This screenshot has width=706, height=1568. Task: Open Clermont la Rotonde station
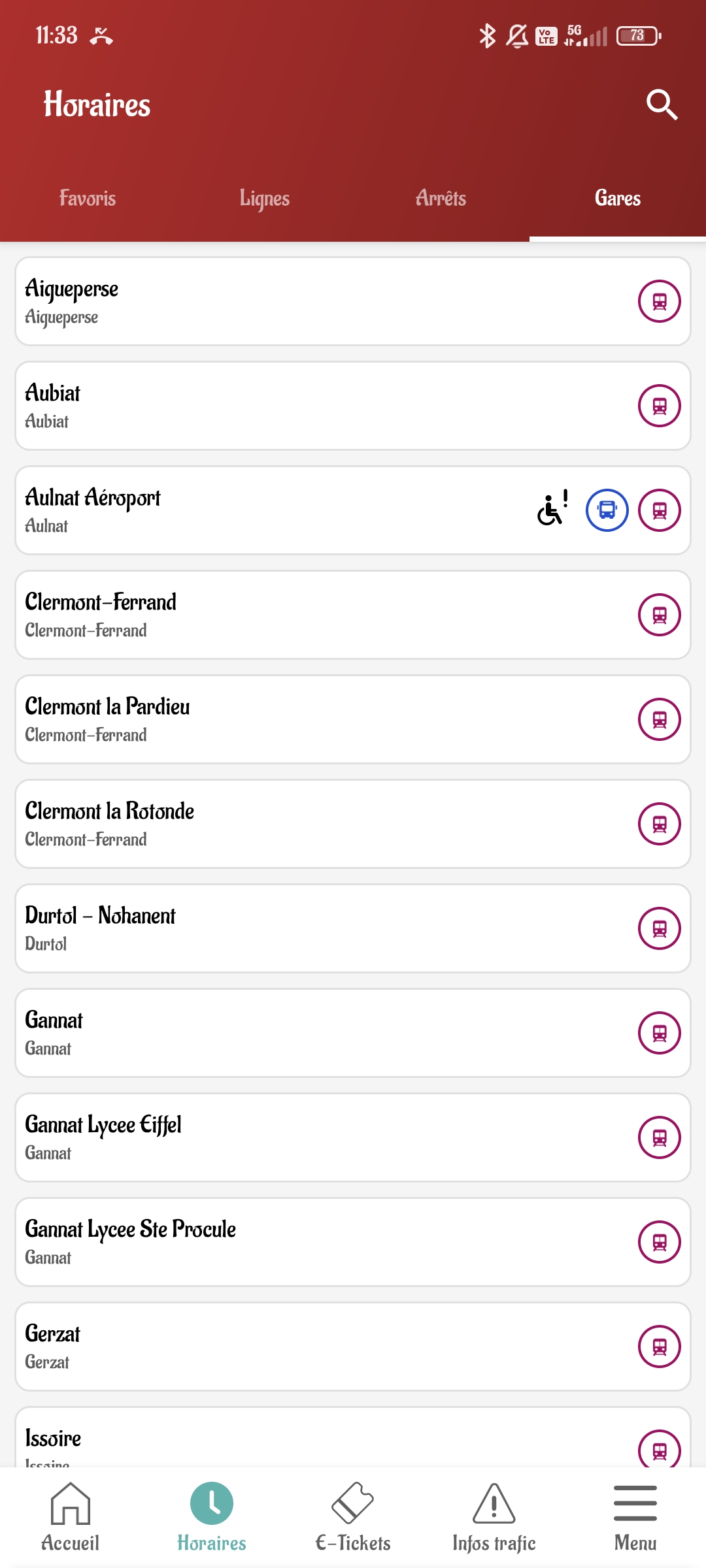tap(353, 824)
